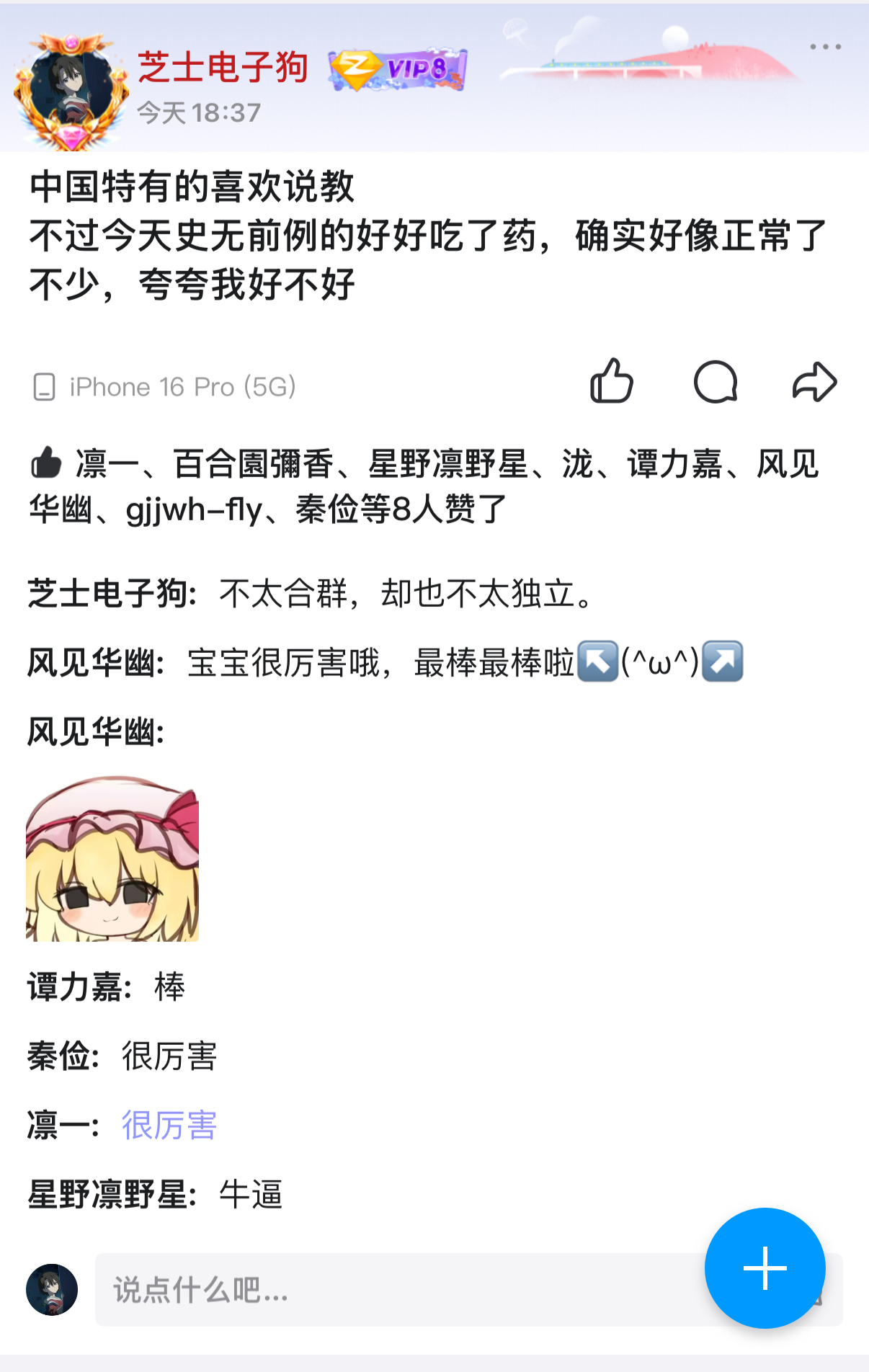The width and height of the screenshot is (869, 1372).
Task: Reply to 秦俭's comment 很厉害
Action: [x=169, y=1056]
